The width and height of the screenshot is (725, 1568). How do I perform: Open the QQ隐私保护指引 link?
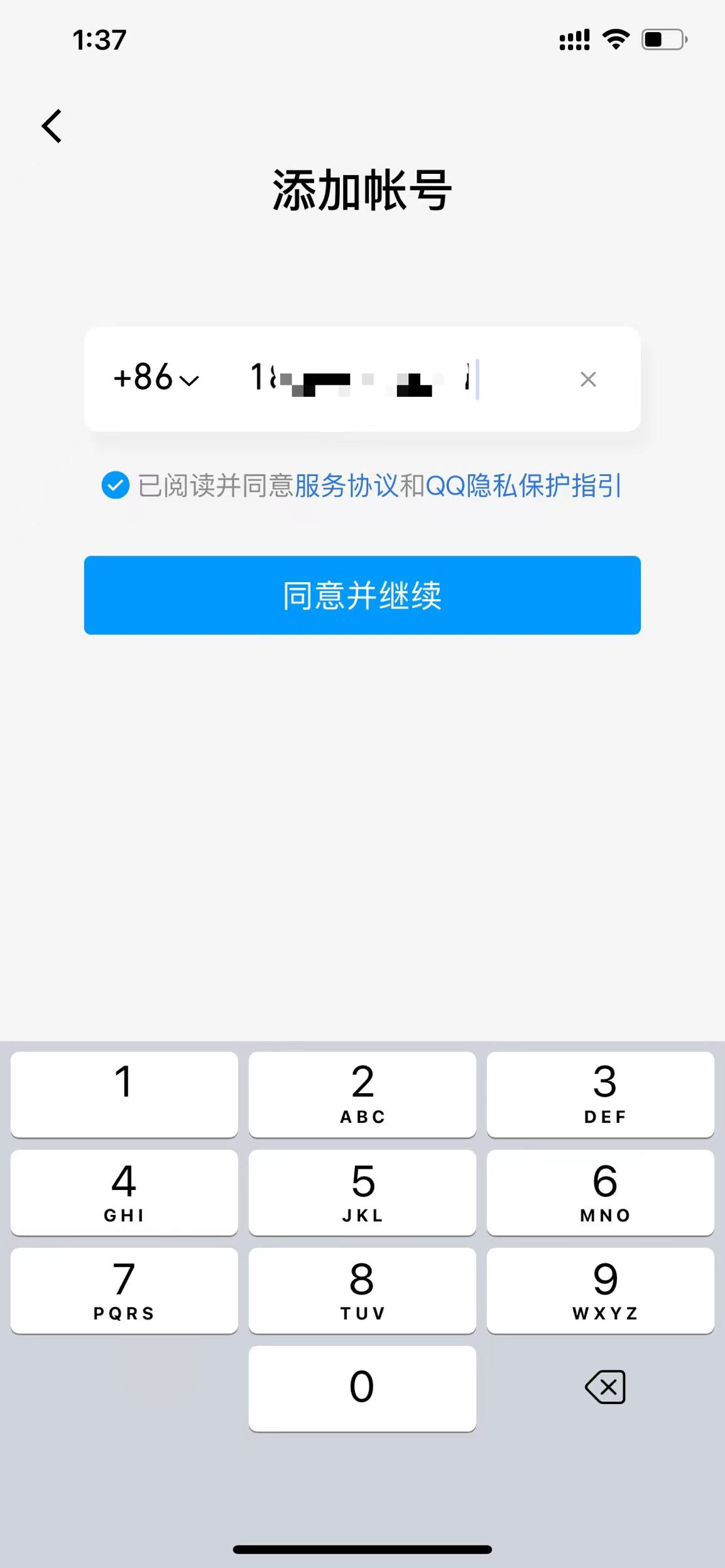[524, 485]
